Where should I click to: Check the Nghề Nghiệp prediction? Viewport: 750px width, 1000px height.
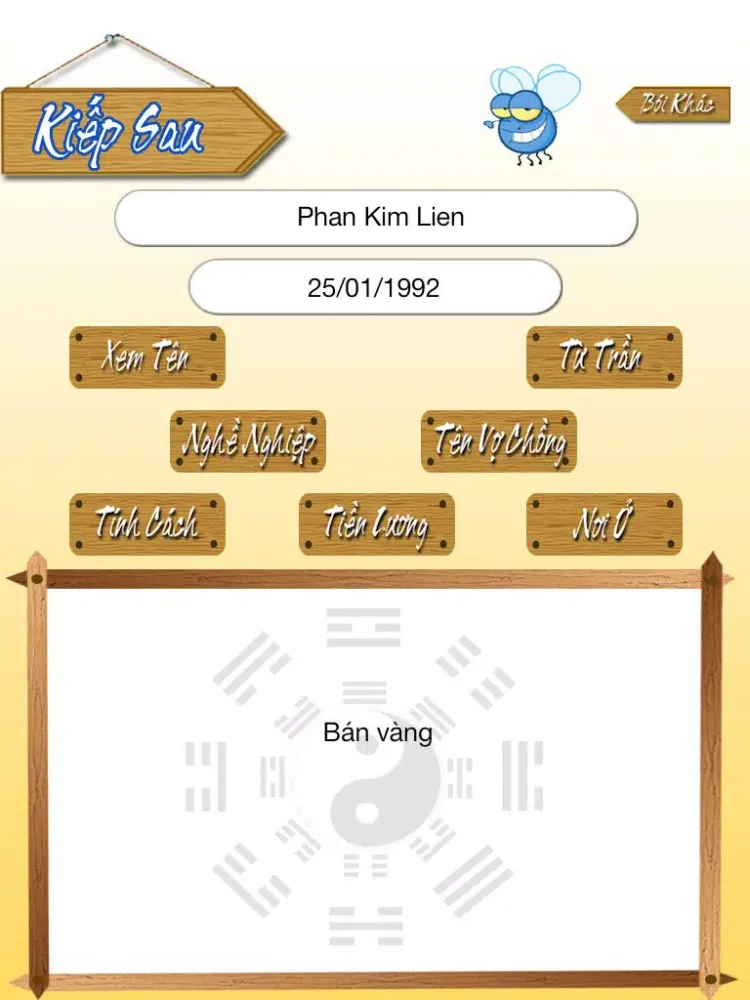click(247, 440)
